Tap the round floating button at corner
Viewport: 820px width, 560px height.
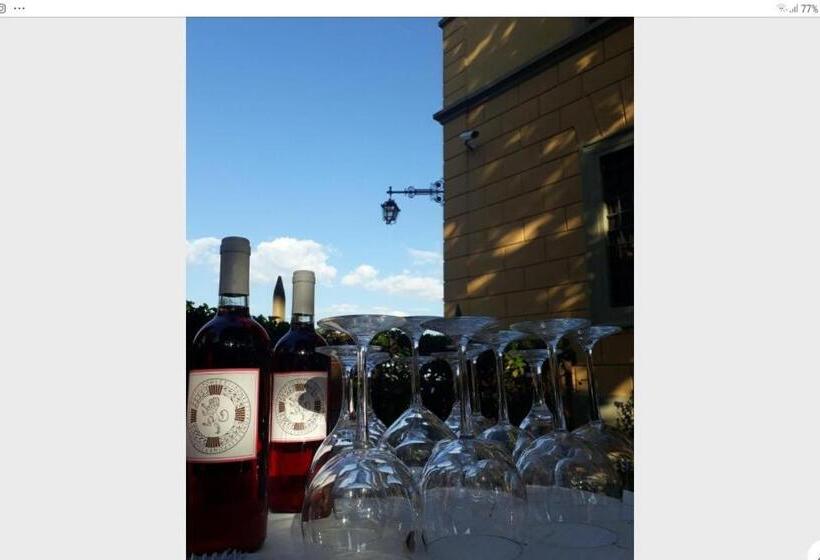[x=814, y=553]
